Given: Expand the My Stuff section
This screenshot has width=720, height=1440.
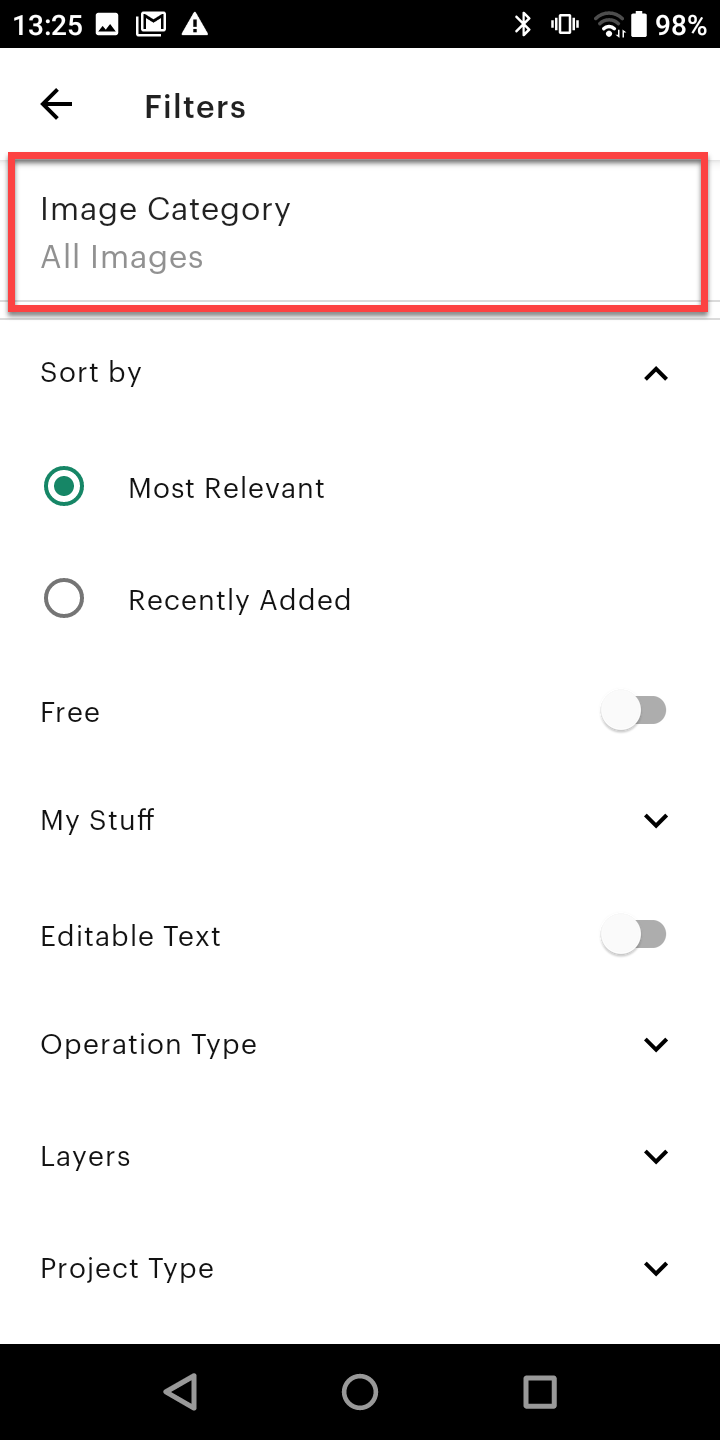Looking at the screenshot, I should (x=655, y=820).
